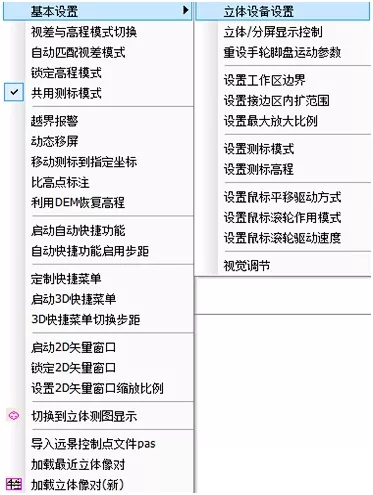Open 立体/分屏显示控制
The width and height of the screenshot is (373, 495).
pyautogui.click(x=283, y=32)
